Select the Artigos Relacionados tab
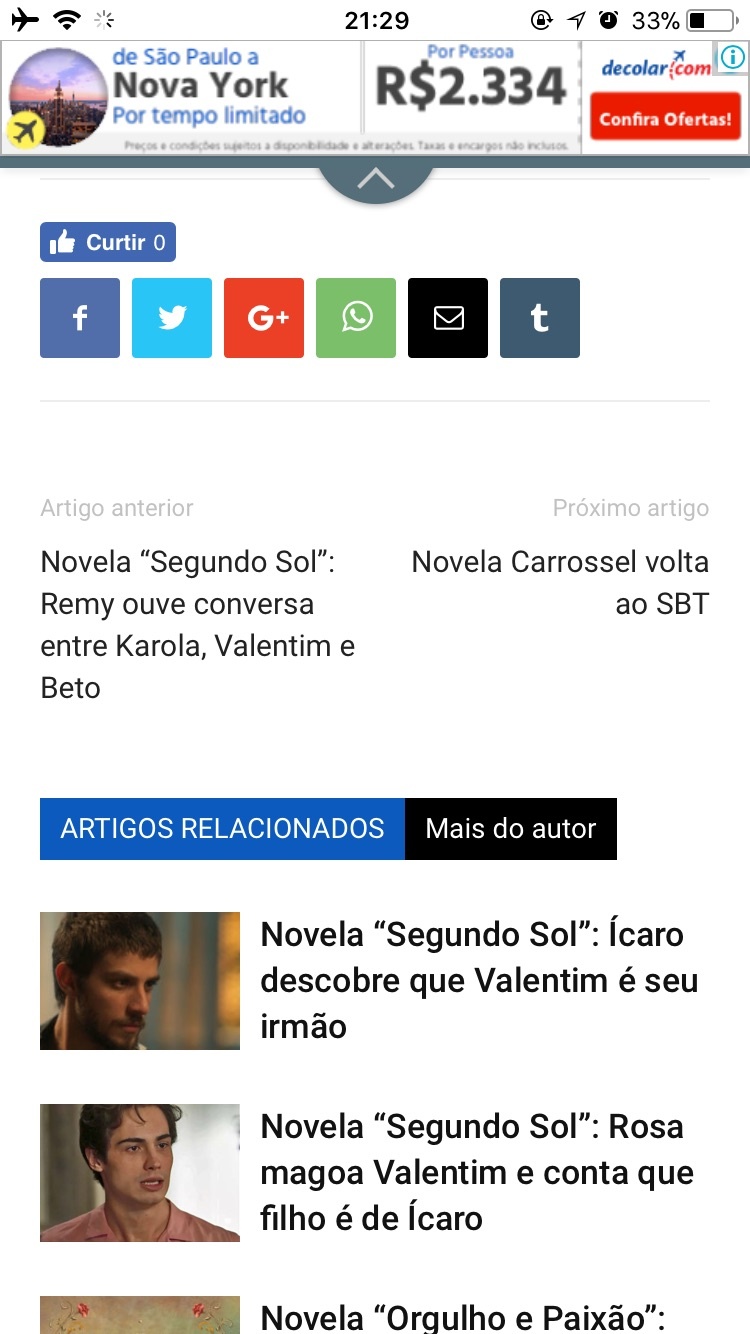This screenshot has width=750, height=1334. (x=222, y=828)
